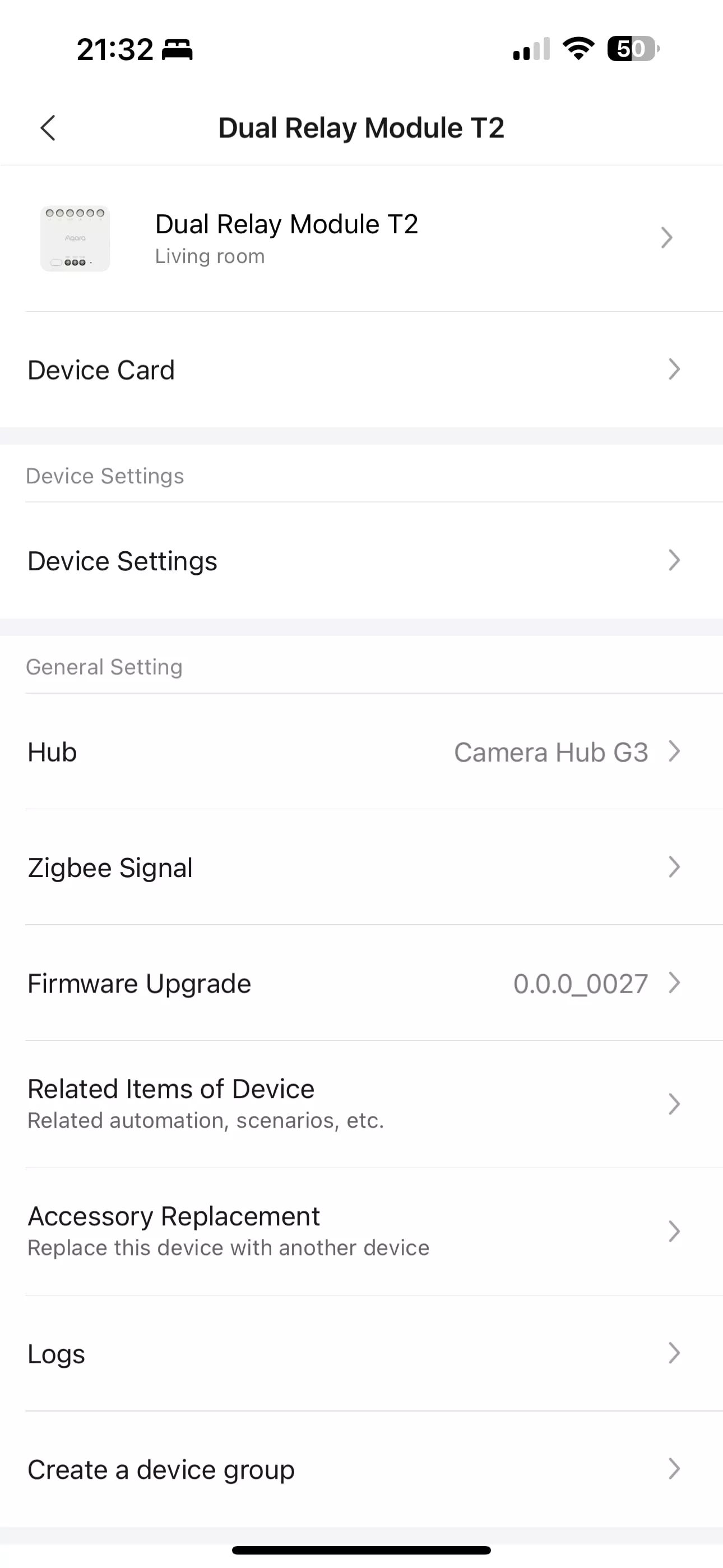Open Hub Camera Hub G3 setting
This screenshot has width=723, height=1568.
(361, 751)
